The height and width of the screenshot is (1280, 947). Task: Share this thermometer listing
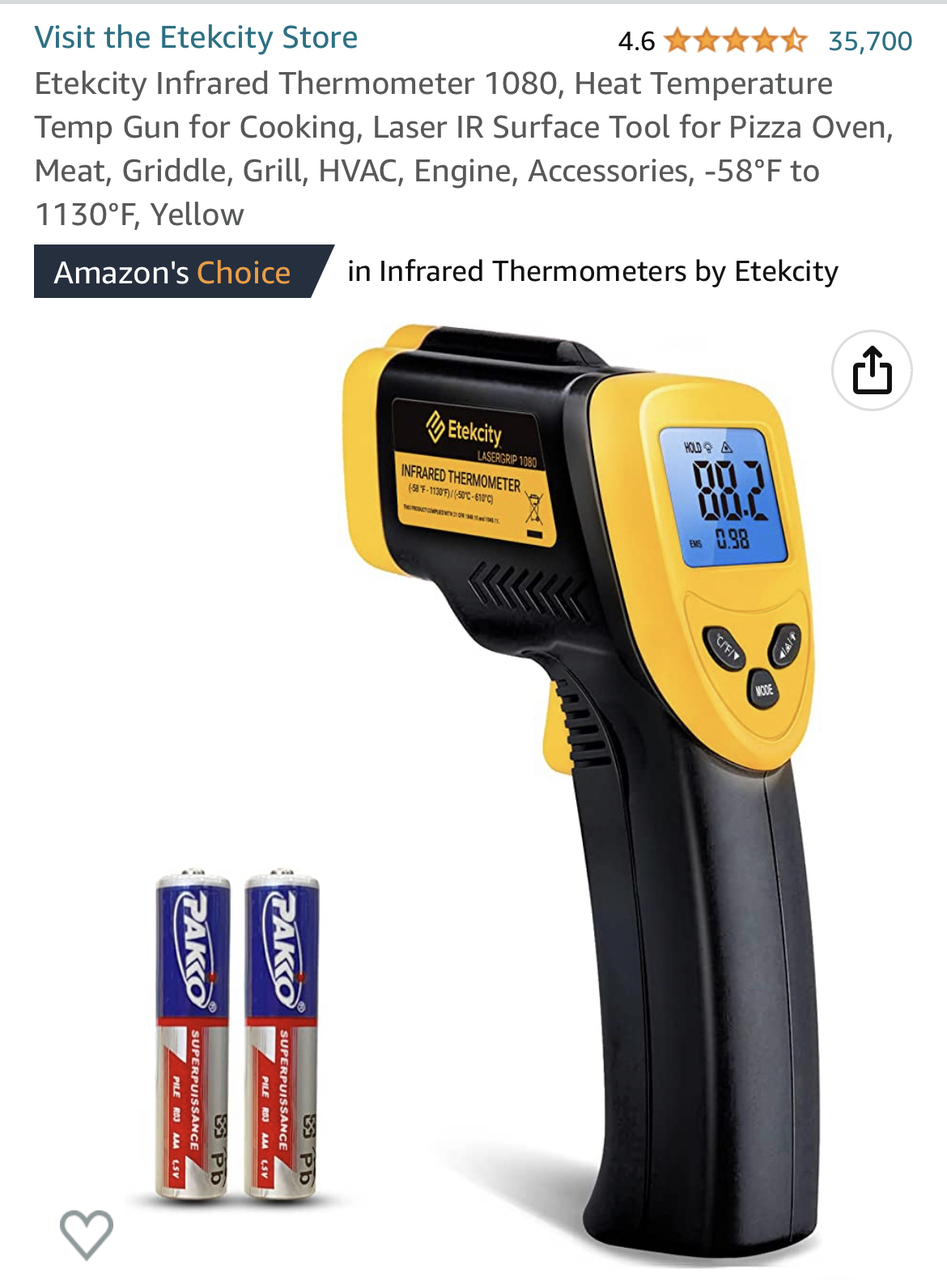coord(872,371)
